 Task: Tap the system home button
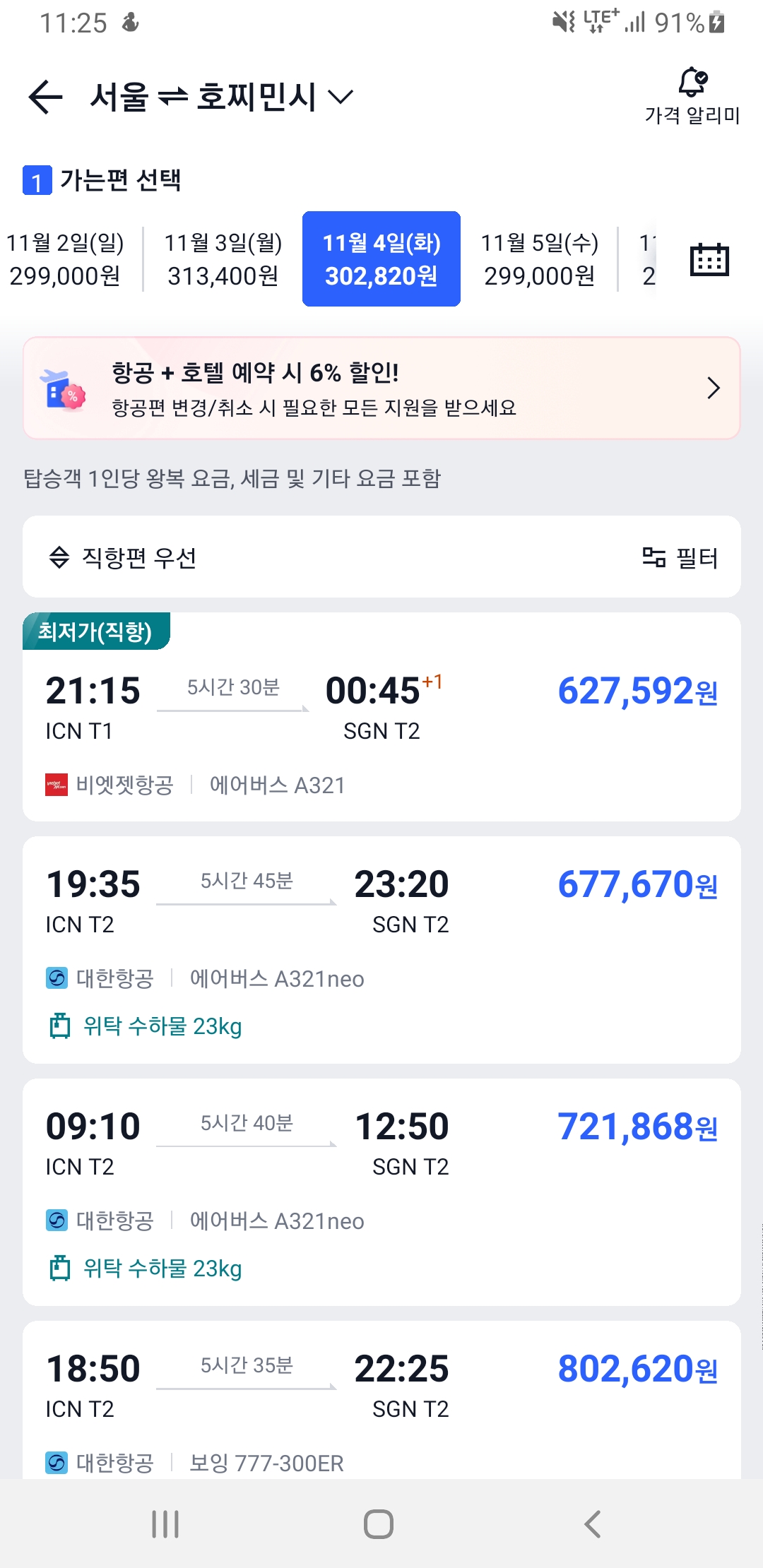click(379, 1524)
